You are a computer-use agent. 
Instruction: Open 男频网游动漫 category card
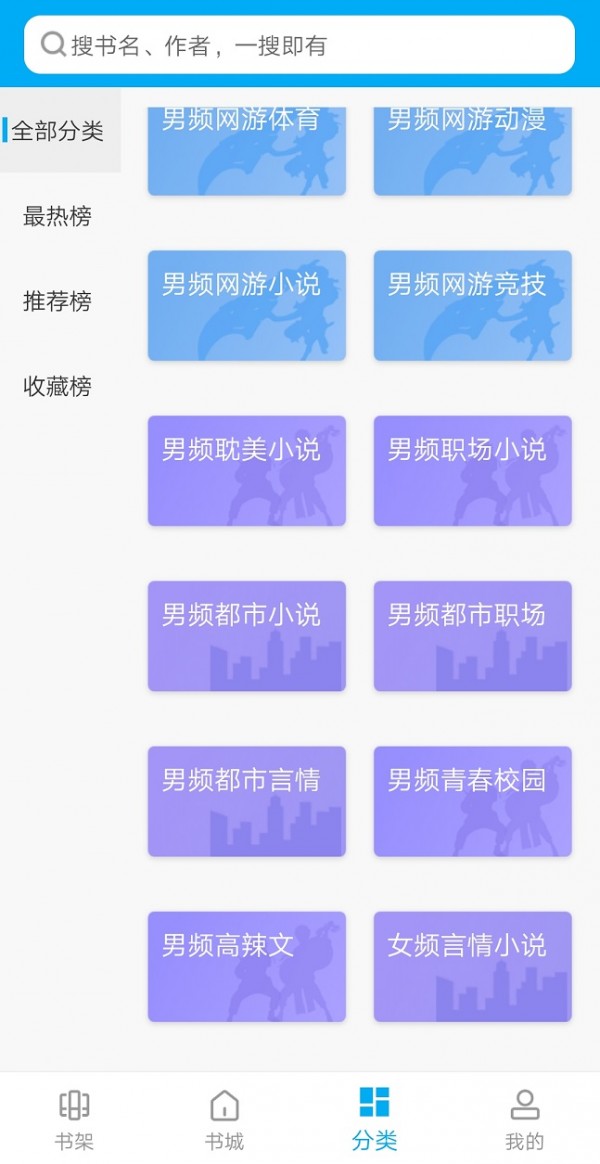473,150
